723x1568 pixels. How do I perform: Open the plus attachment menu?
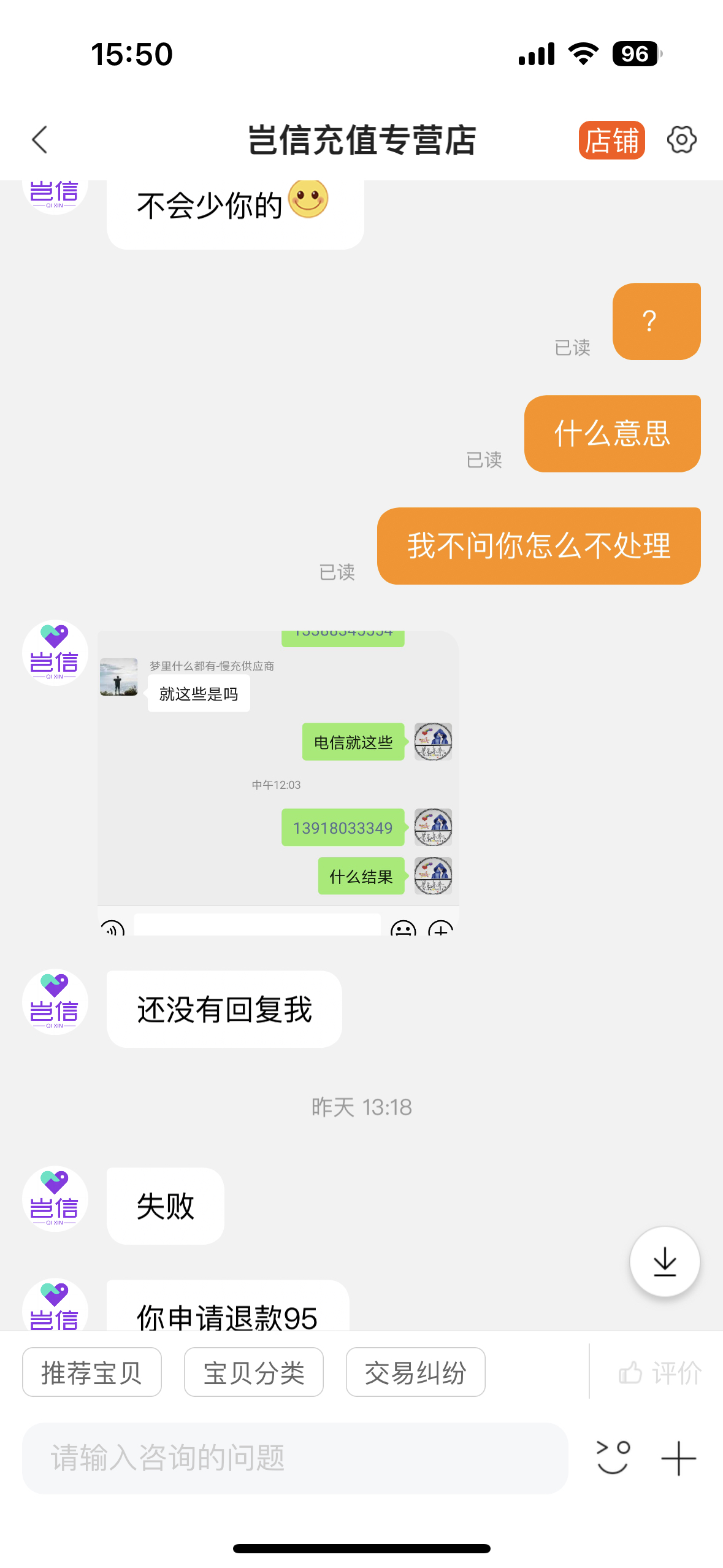point(678,1458)
